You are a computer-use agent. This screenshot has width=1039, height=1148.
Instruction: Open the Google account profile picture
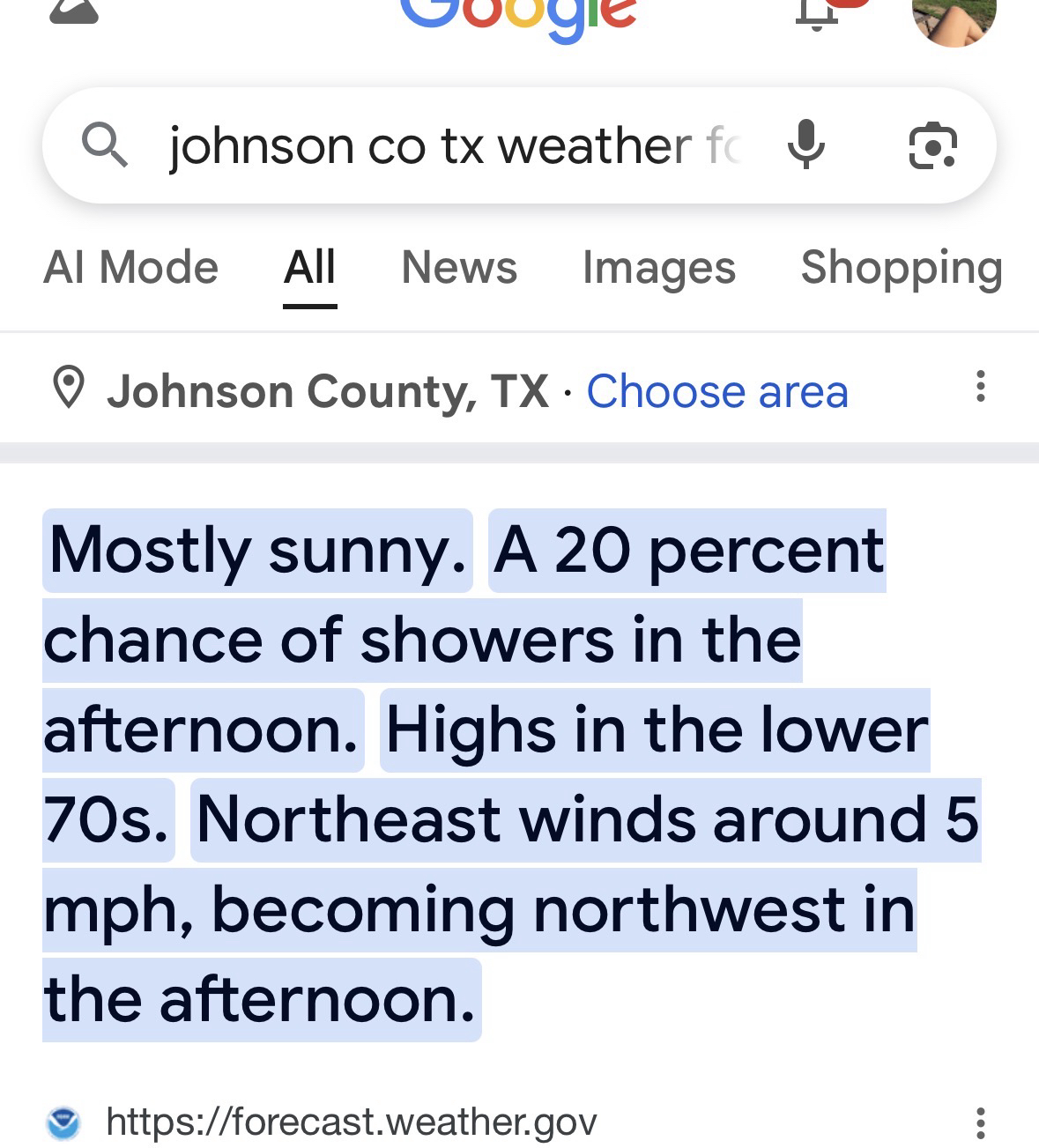tap(954, 16)
